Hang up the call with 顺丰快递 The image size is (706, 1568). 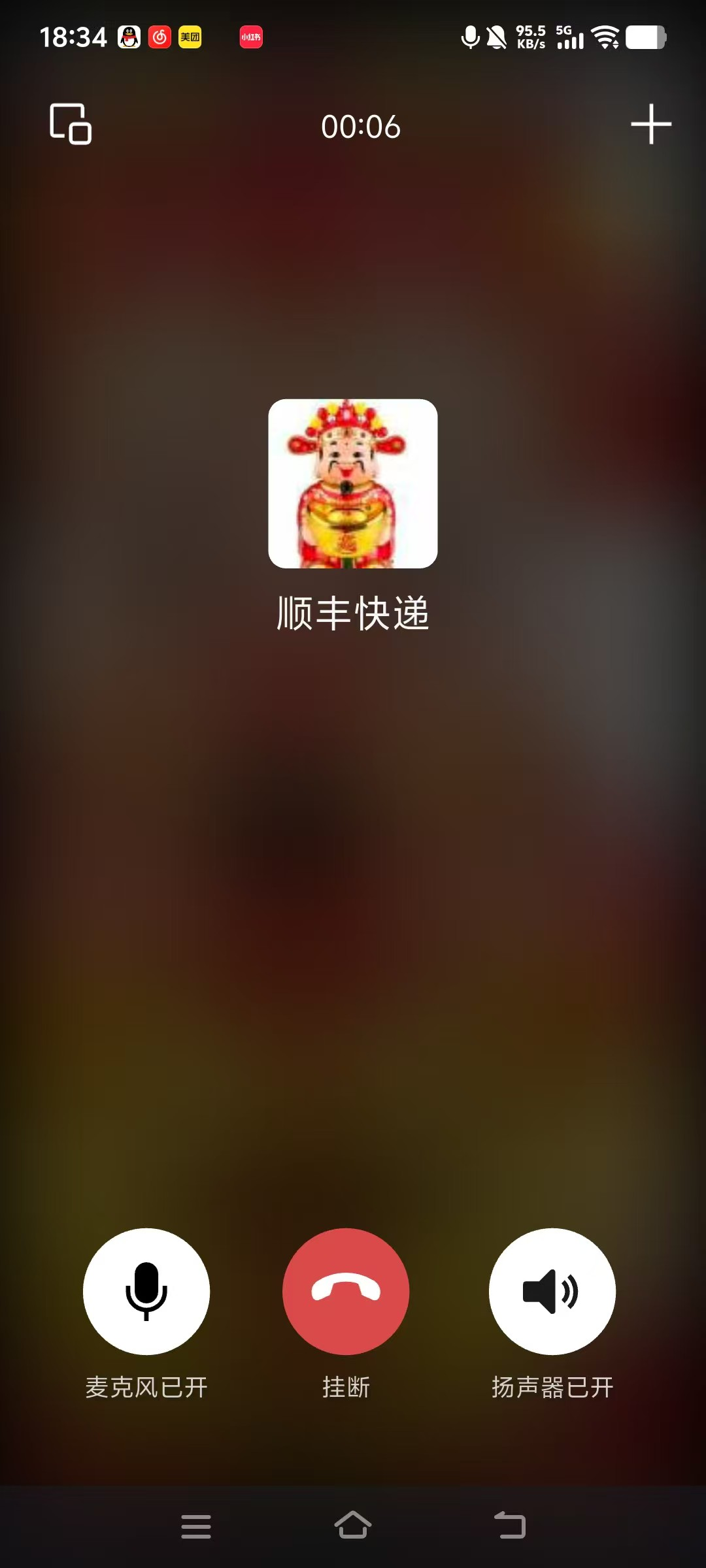346,1291
